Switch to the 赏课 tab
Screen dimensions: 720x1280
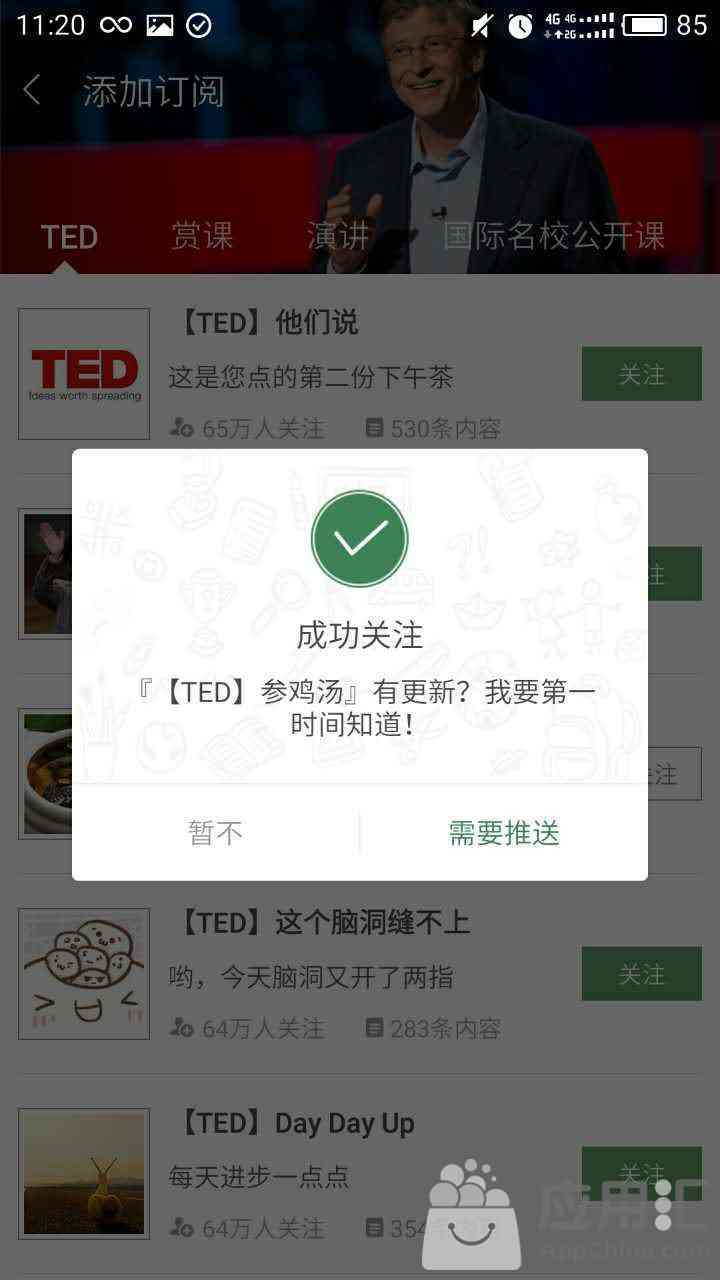201,237
